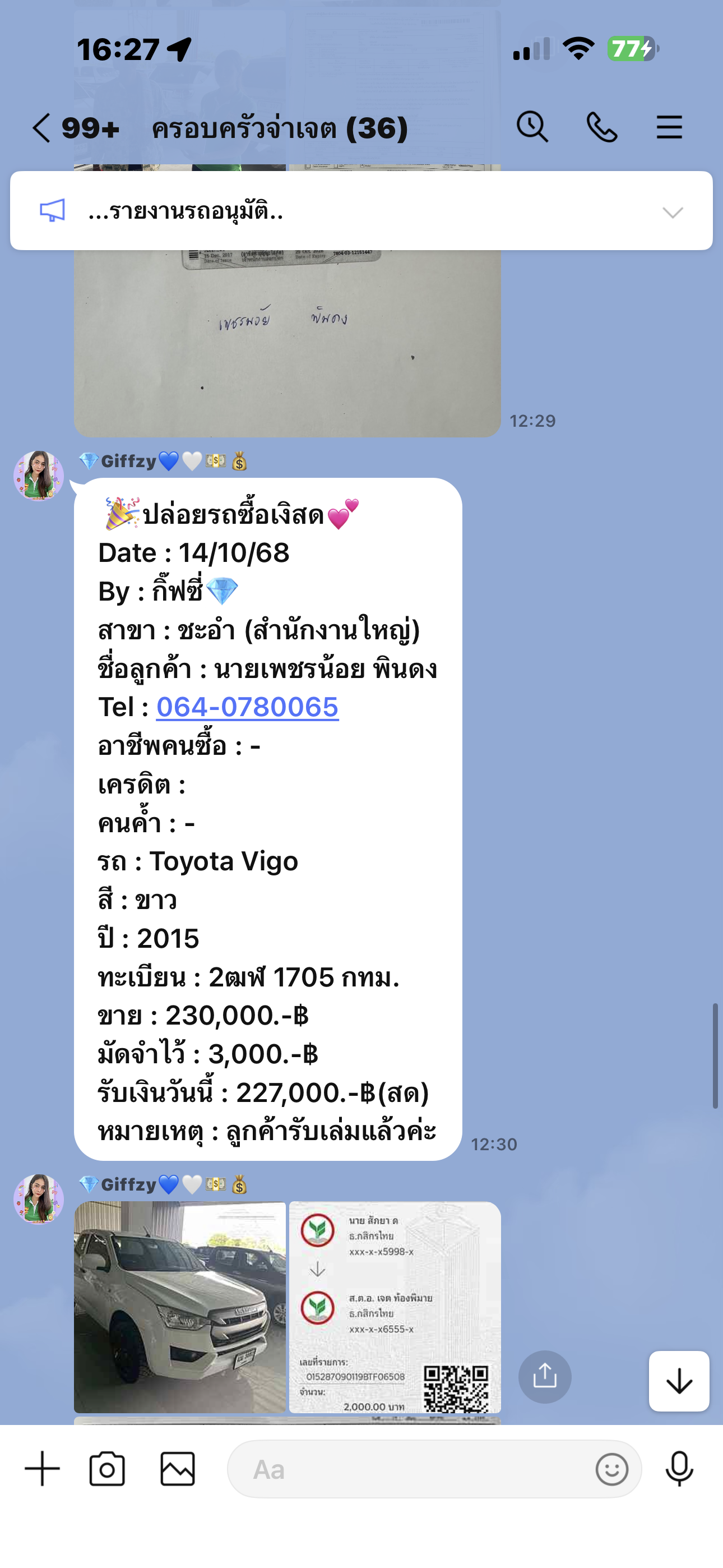Open the handwritten document photo
The width and height of the screenshot is (723, 1568).
pos(288,341)
